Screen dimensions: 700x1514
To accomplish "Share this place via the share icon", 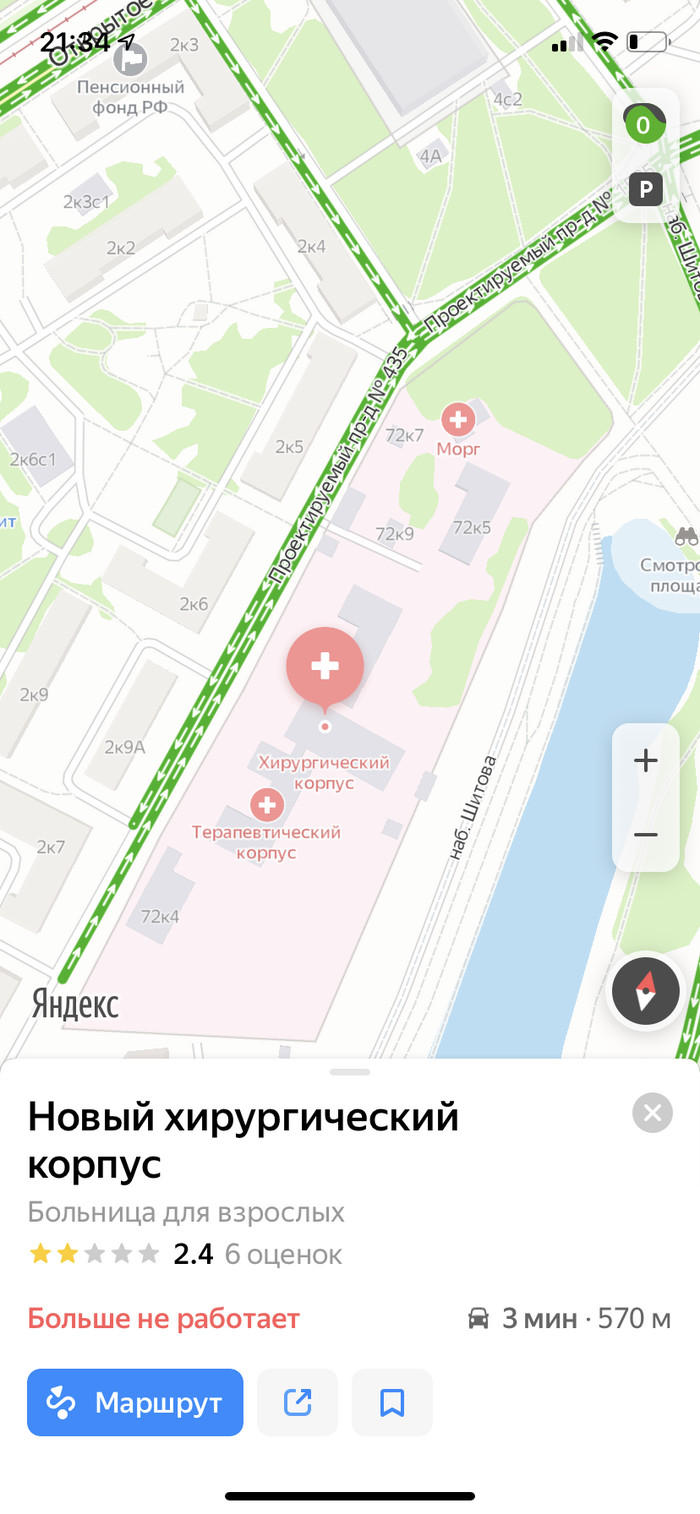I will pyautogui.click(x=297, y=1402).
